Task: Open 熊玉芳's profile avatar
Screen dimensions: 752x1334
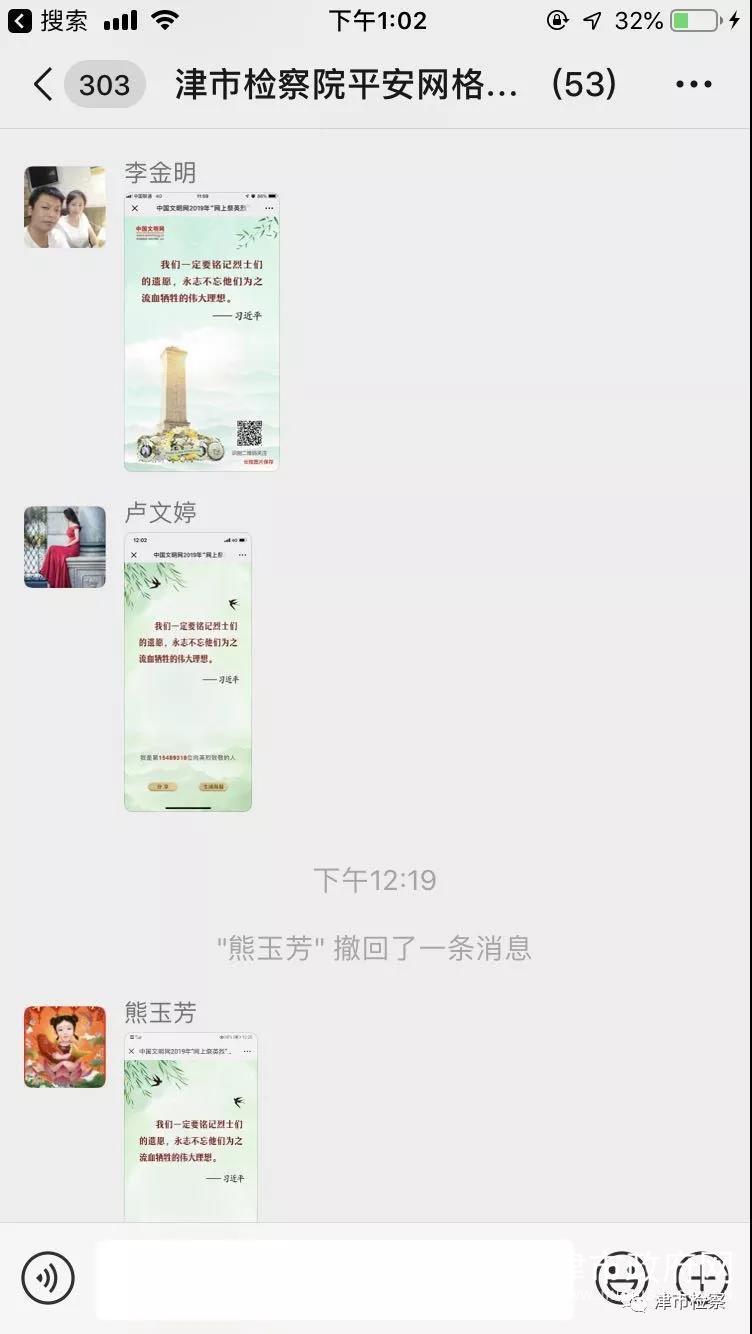Action: coord(65,1047)
